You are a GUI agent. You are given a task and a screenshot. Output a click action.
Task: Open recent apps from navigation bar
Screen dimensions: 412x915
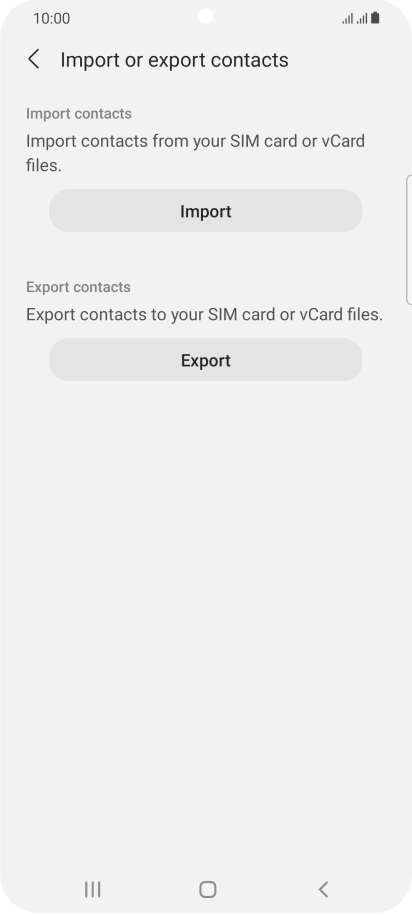click(x=92, y=889)
